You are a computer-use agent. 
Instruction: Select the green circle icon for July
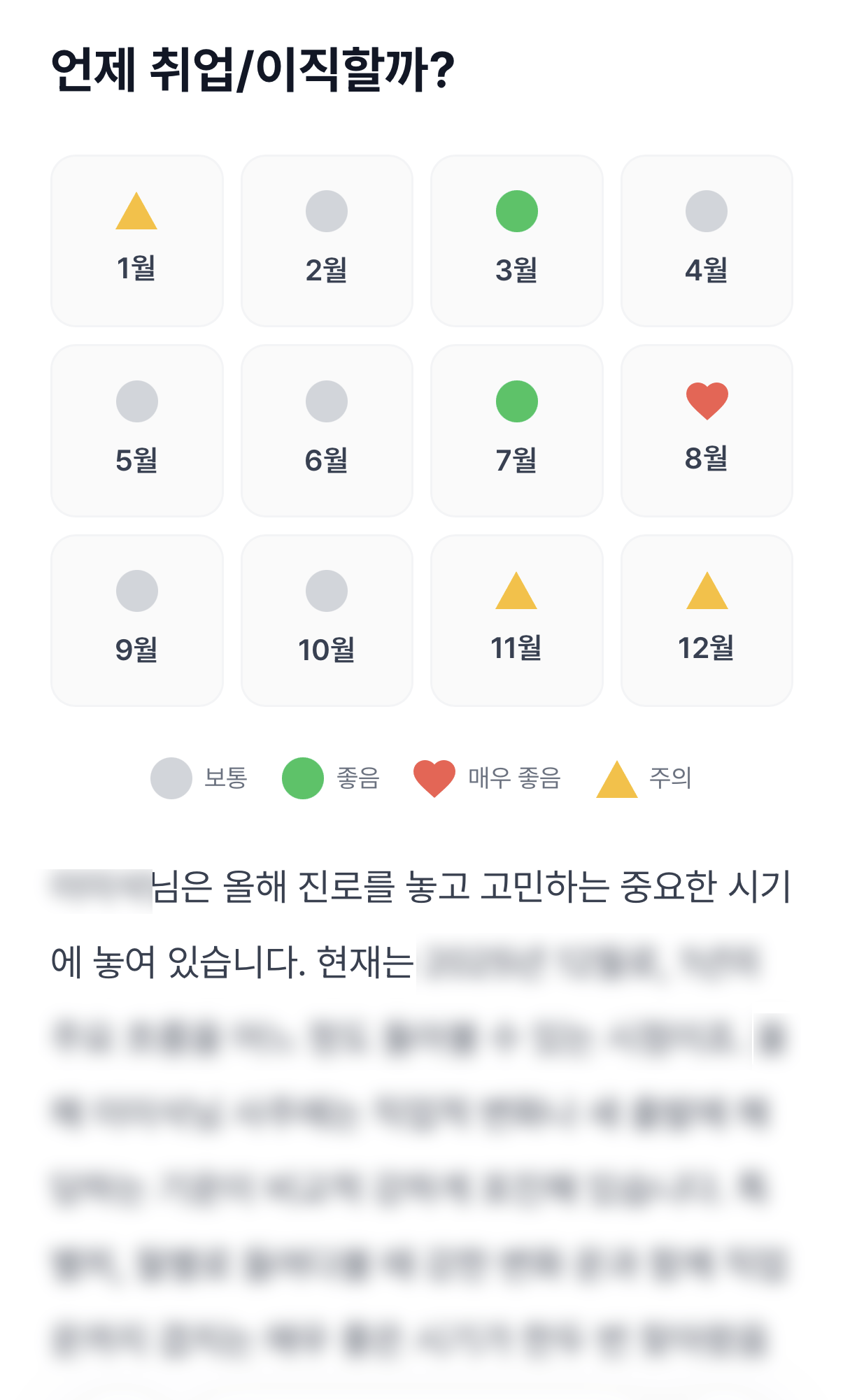517,401
